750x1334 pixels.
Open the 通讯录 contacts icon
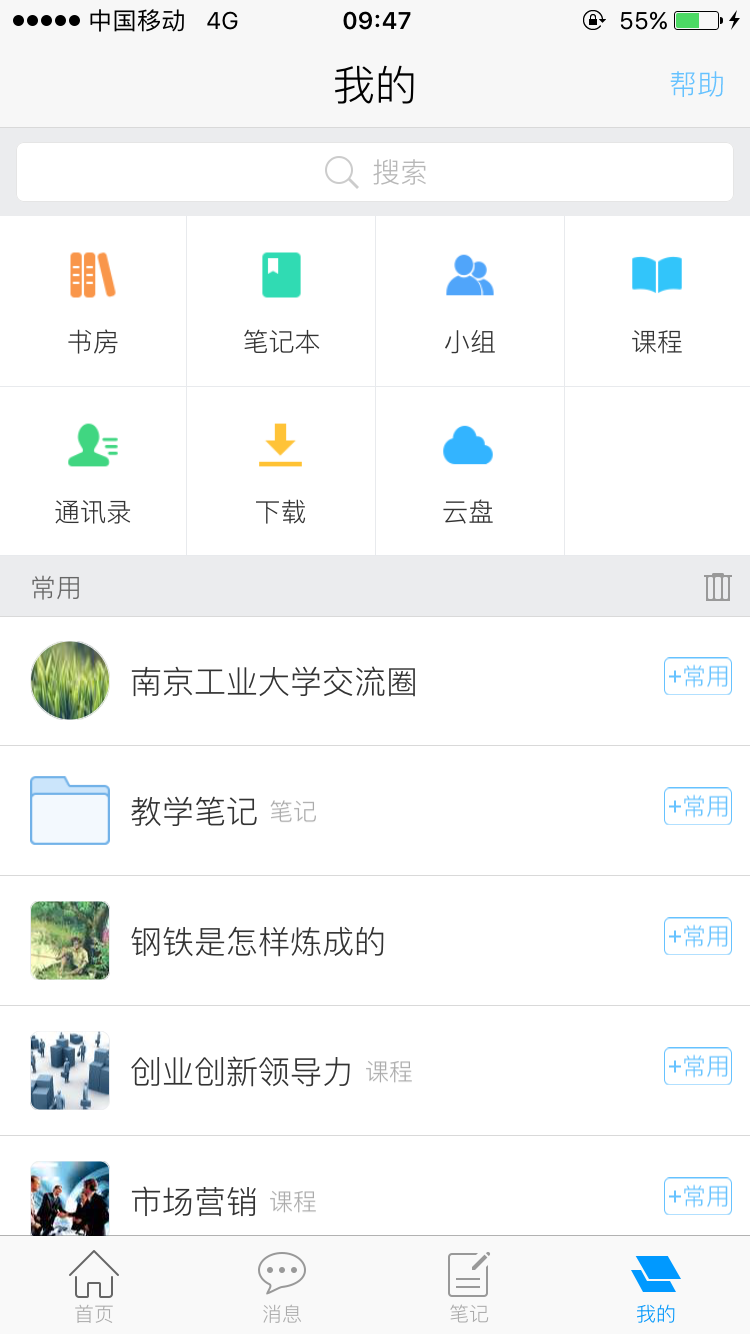93,470
